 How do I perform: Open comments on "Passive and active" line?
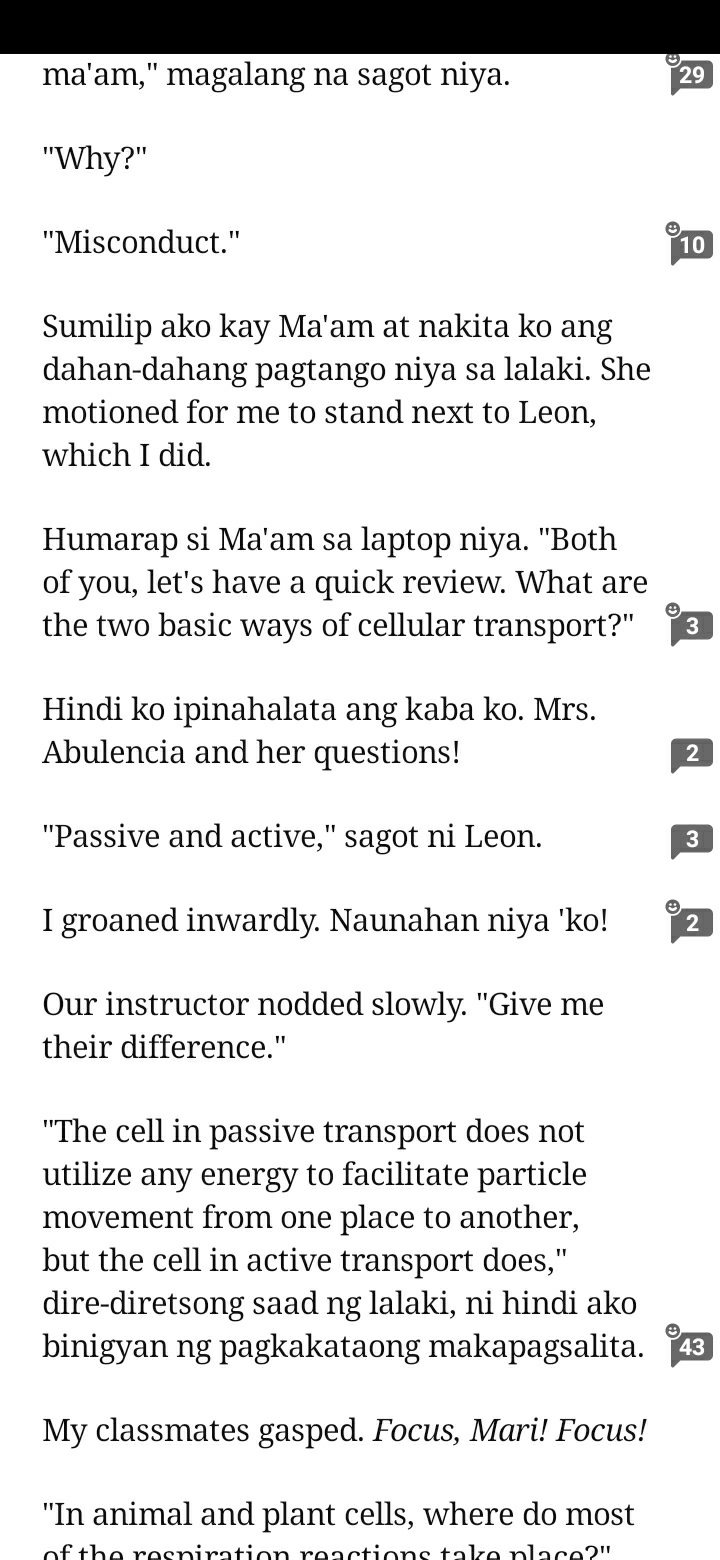pyautogui.click(x=691, y=840)
